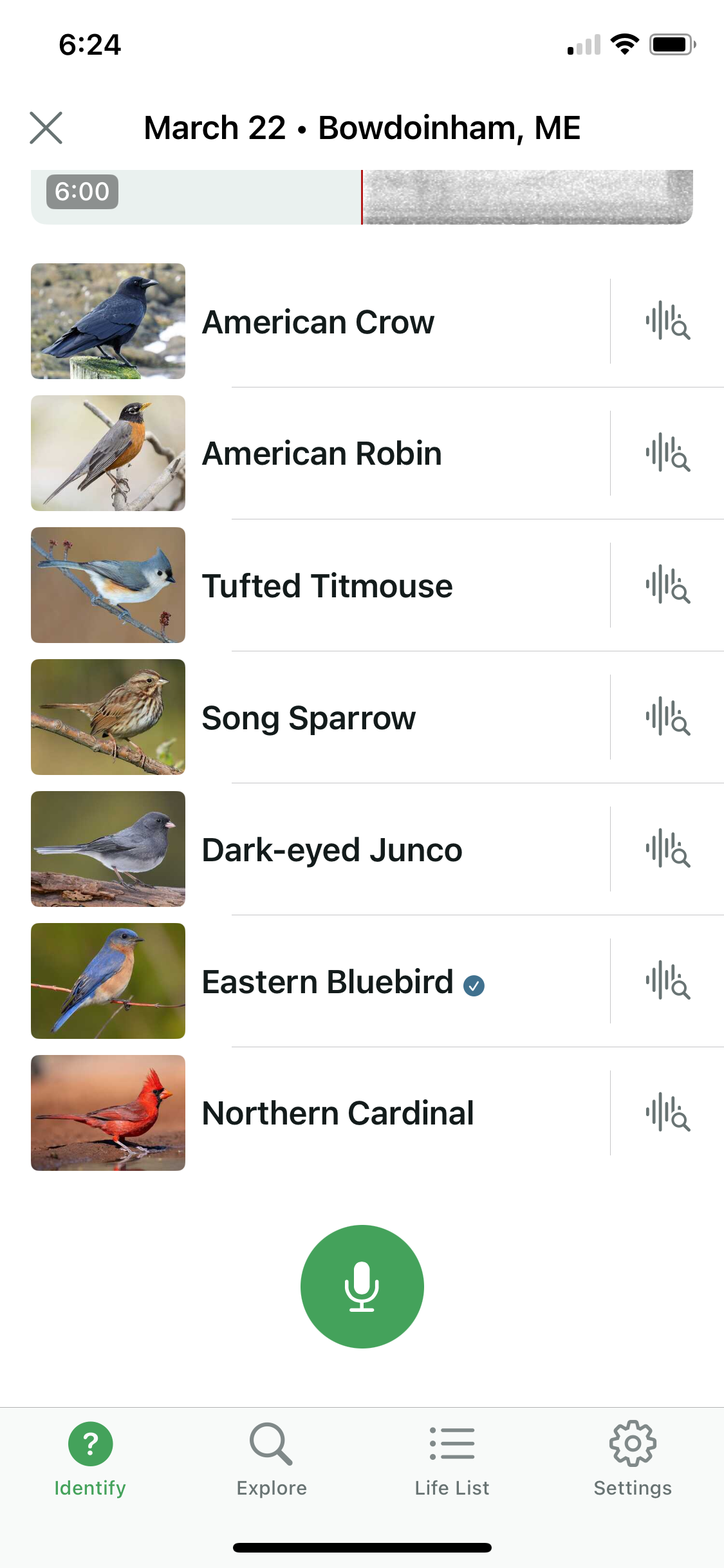
Task: View sound matches for American Robin
Action: tap(667, 453)
